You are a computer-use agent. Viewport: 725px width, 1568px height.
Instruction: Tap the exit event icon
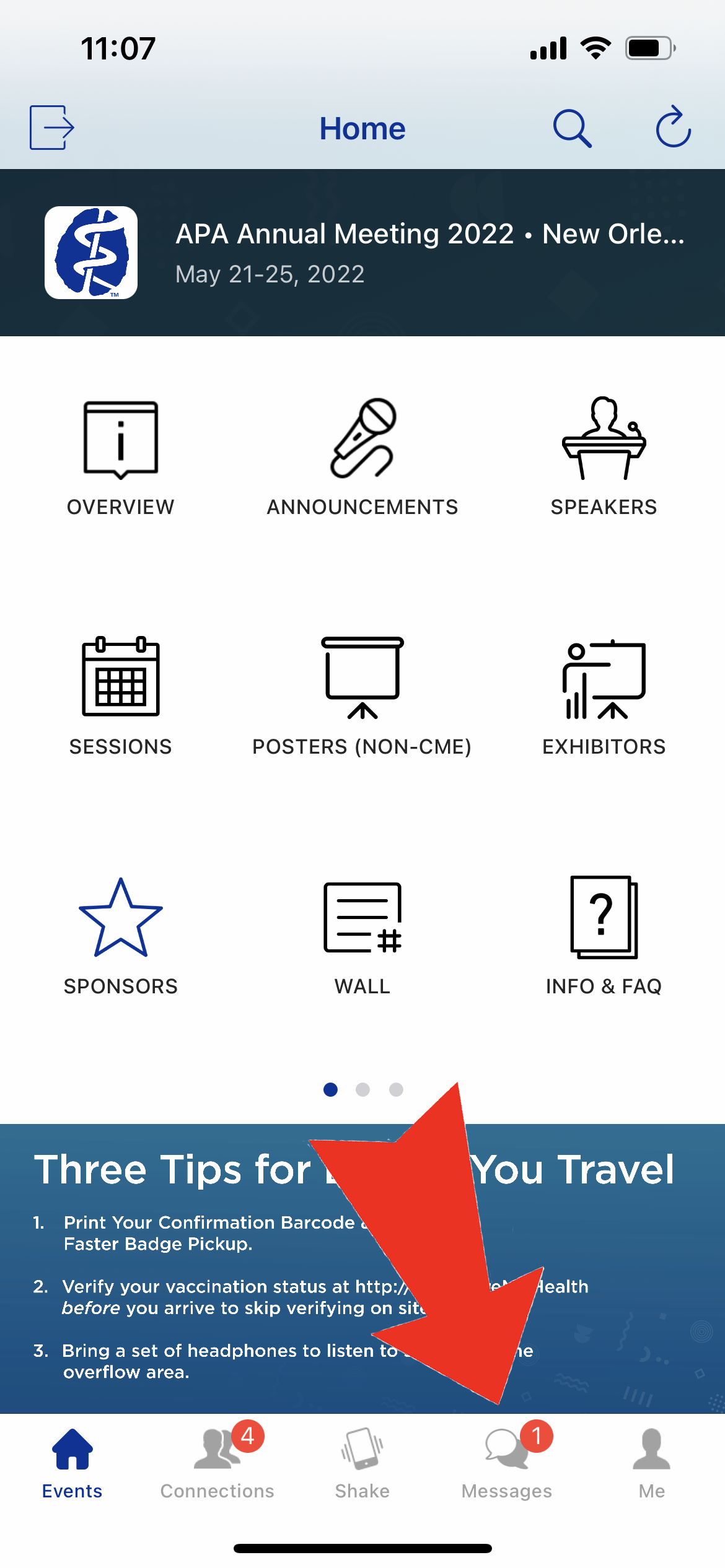(x=52, y=128)
